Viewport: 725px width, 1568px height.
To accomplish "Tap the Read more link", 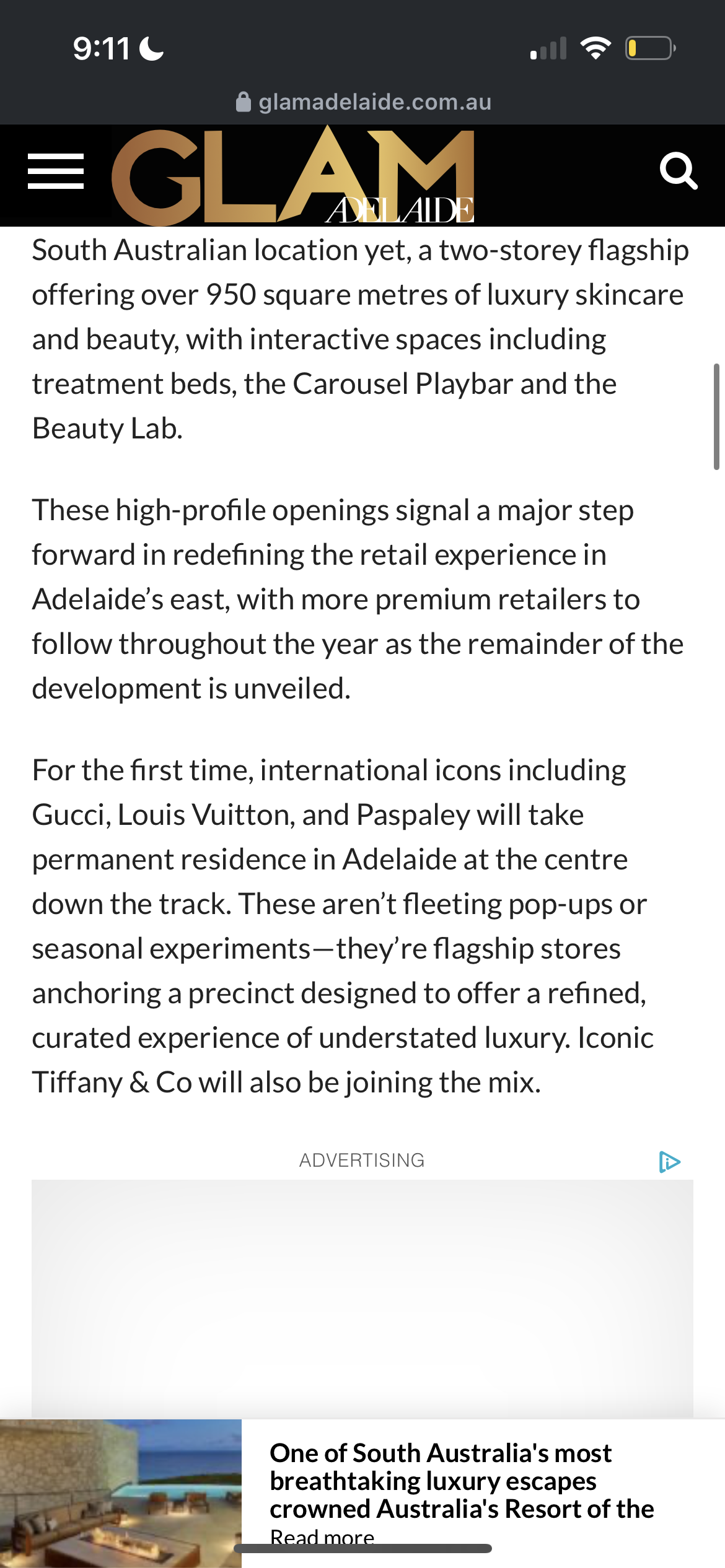I will [322, 1537].
